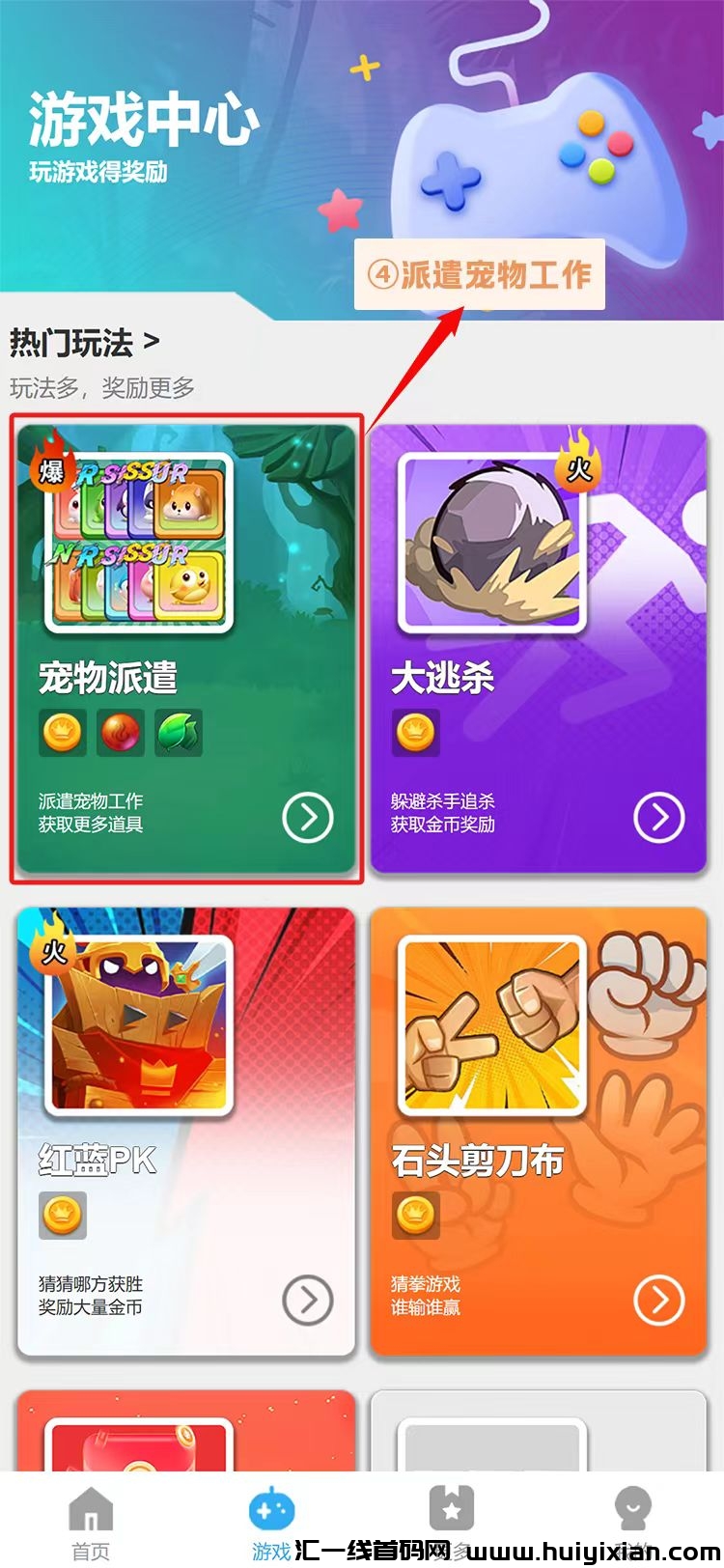Tap the arrow button on 大逃杀
The height and width of the screenshot is (1568, 724).
(659, 817)
